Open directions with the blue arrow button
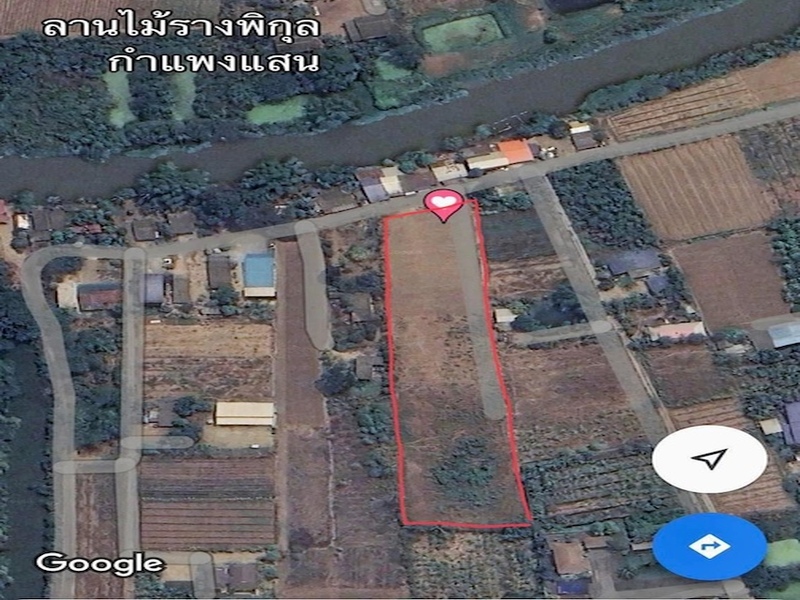The image size is (800, 600). point(708,547)
